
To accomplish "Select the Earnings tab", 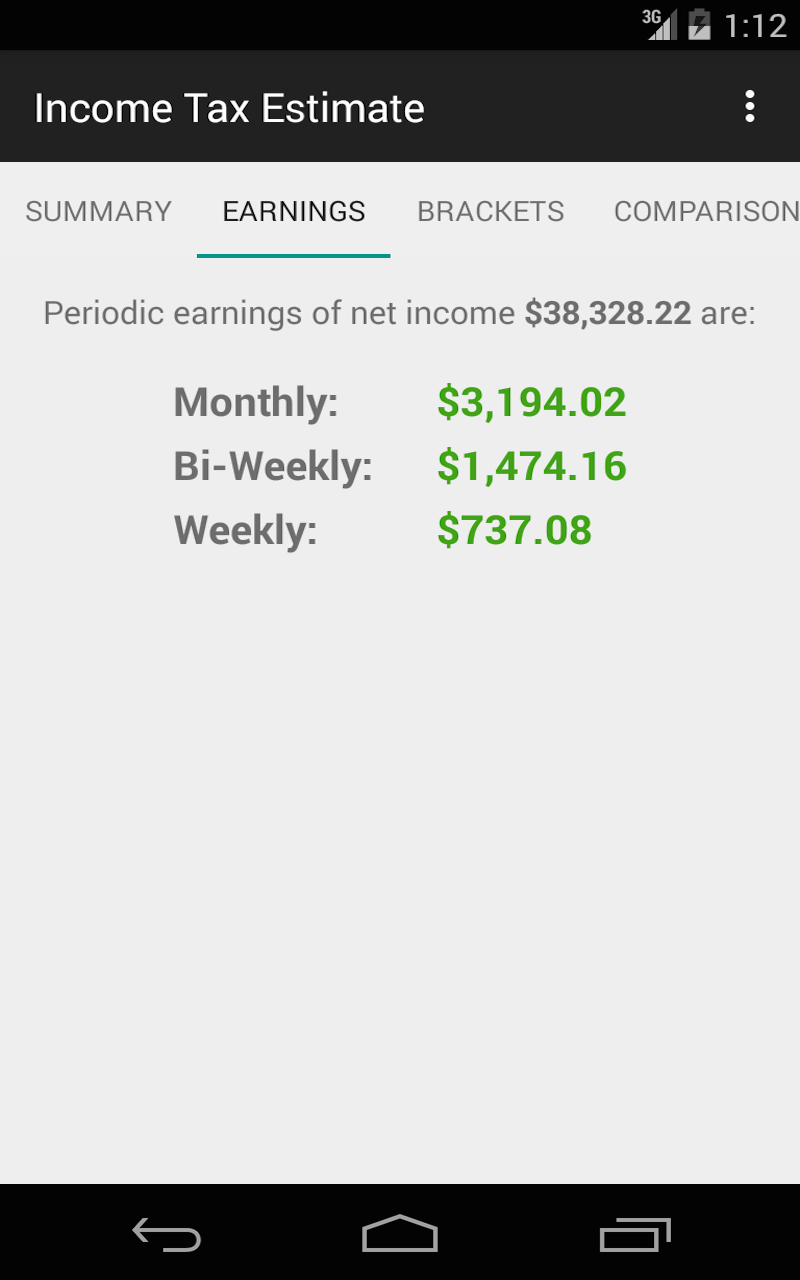I will pyautogui.click(x=294, y=212).
